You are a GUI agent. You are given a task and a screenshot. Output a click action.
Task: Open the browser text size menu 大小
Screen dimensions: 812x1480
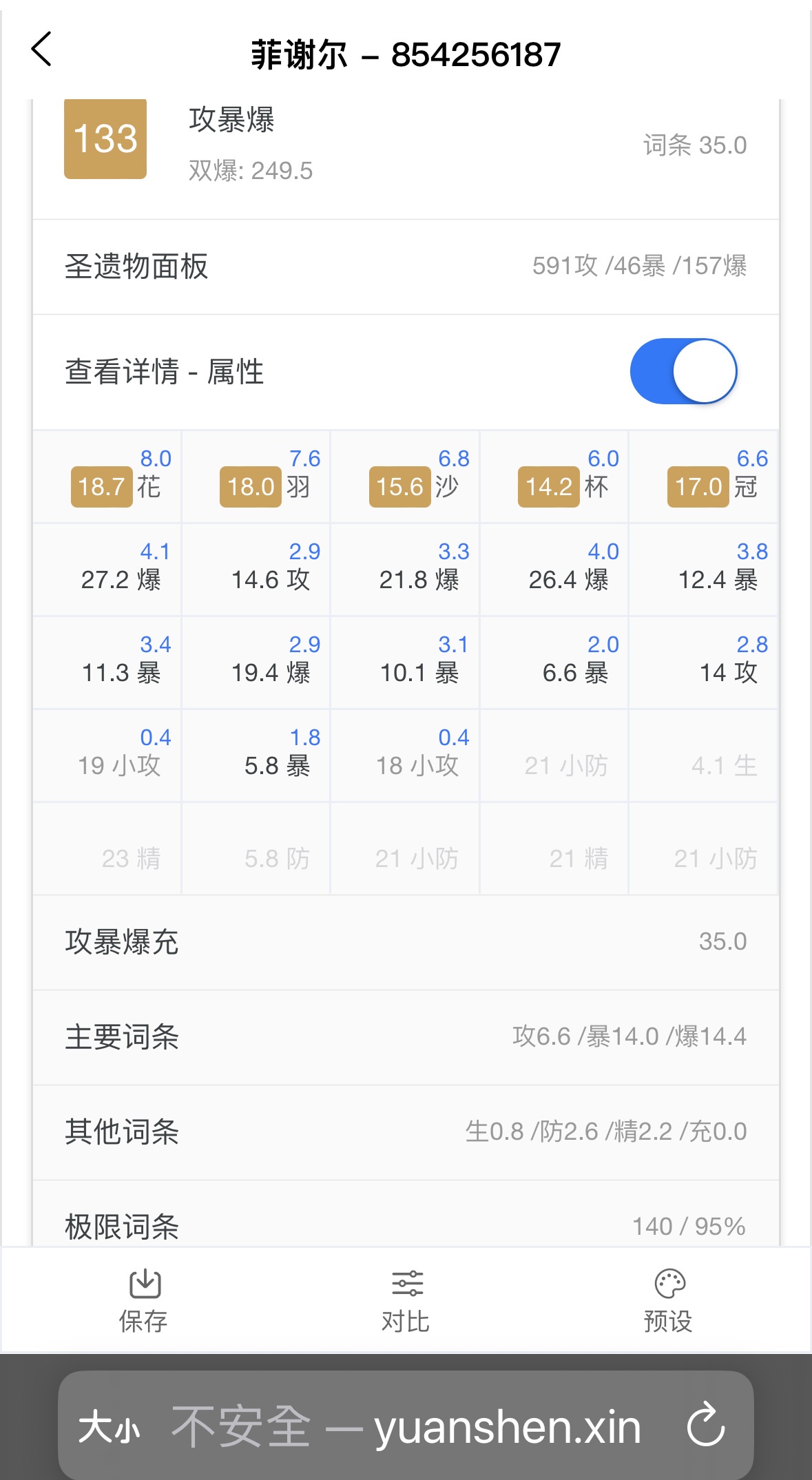[x=109, y=1426]
